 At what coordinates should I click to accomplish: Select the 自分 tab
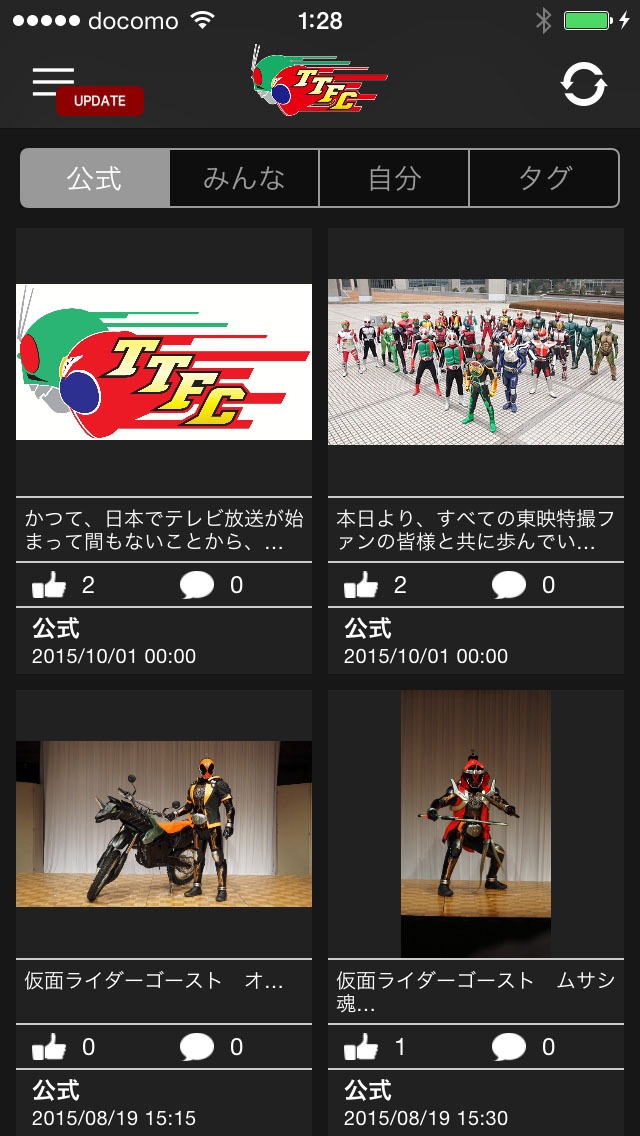pyautogui.click(x=394, y=178)
